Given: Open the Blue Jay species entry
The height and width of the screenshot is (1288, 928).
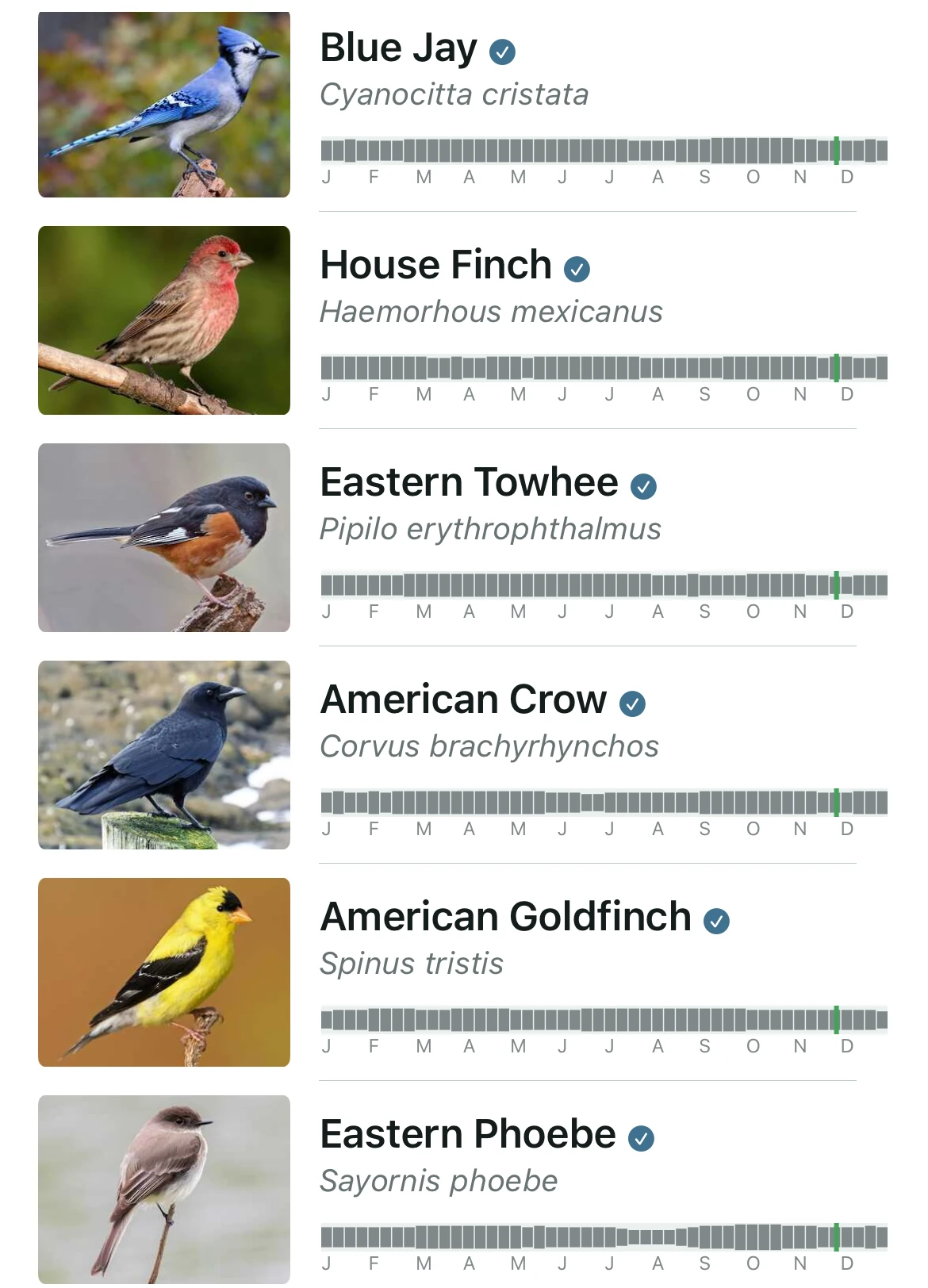Looking at the screenshot, I should pyautogui.click(x=399, y=49).
